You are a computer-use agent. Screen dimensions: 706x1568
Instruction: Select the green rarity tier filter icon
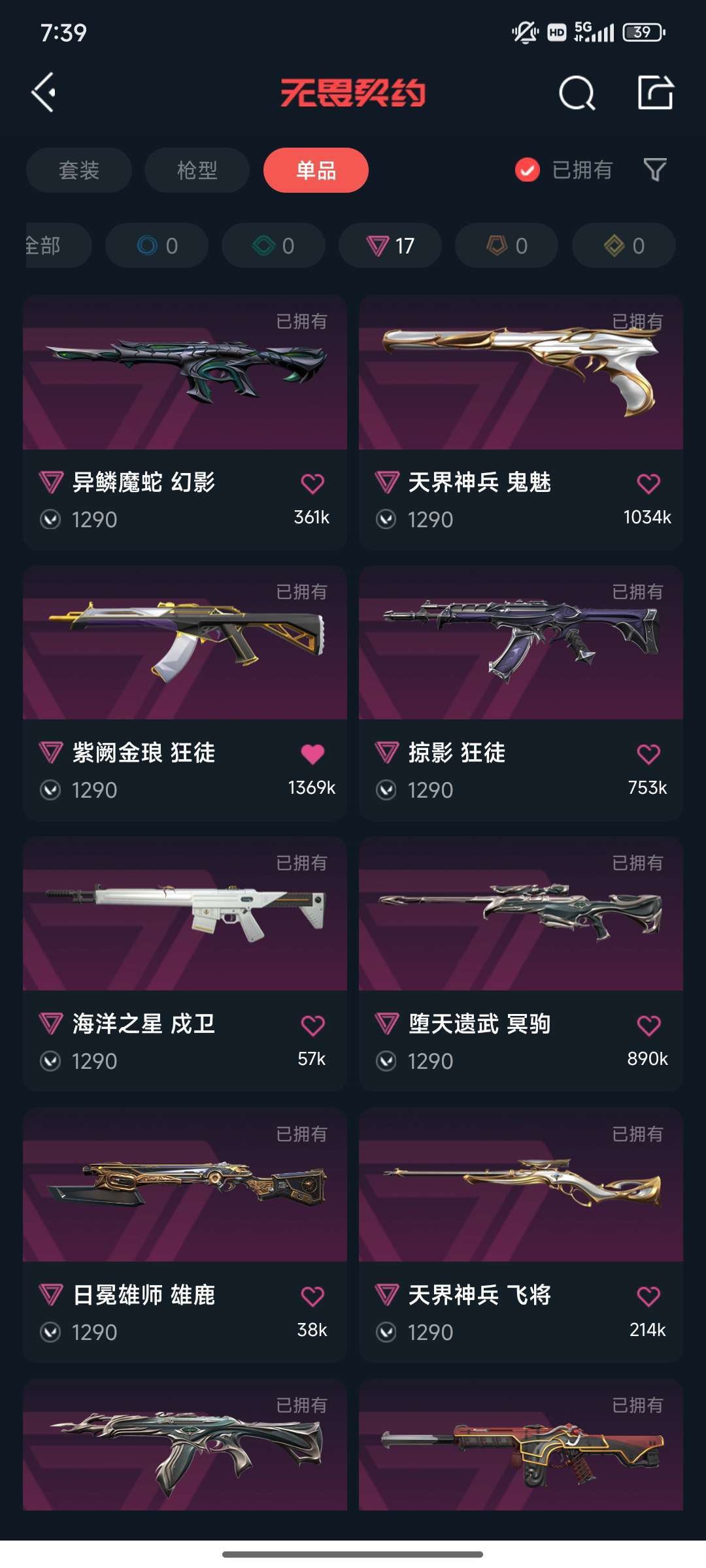click(x=273, y=245)
